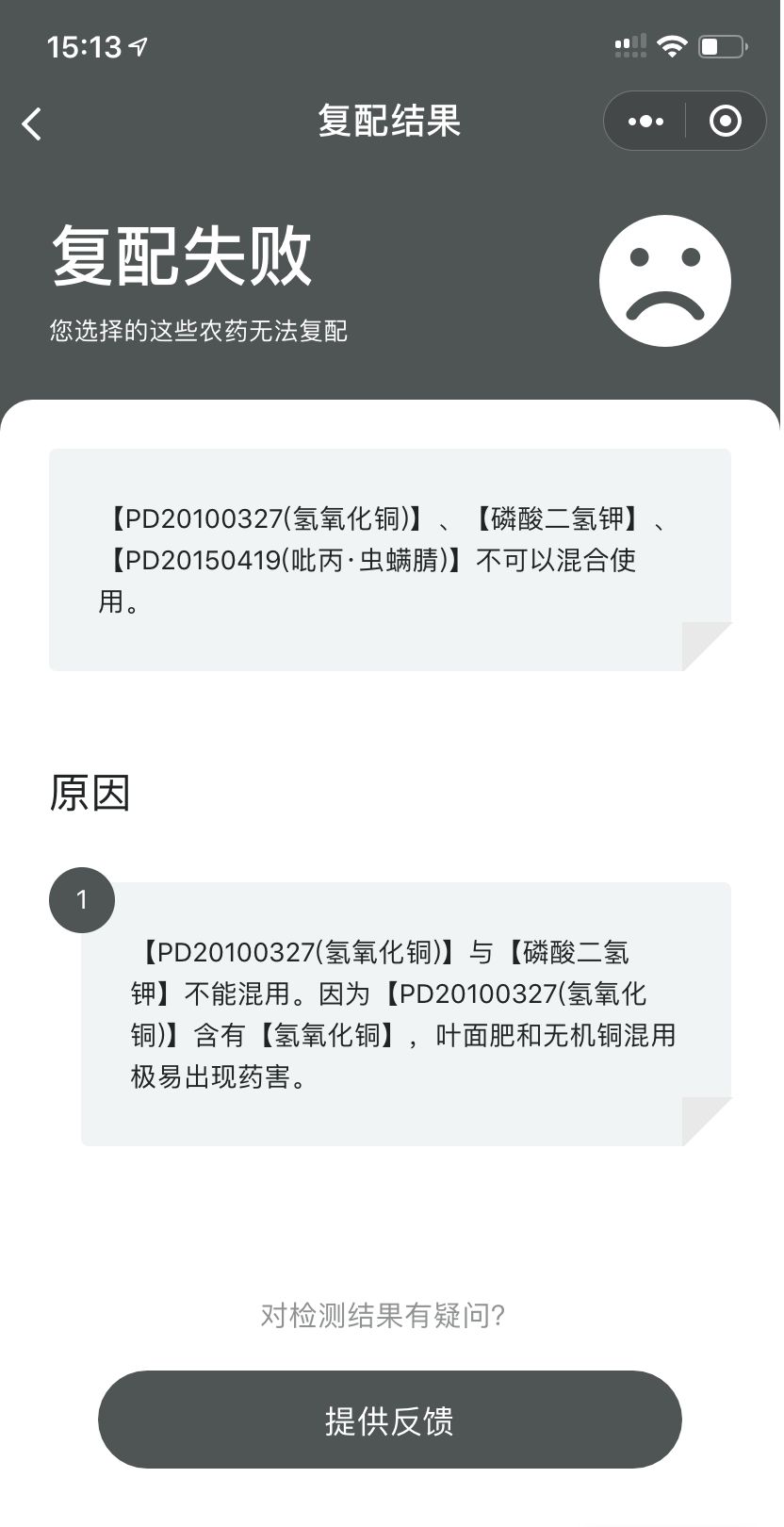
Task: Tap the circular close capsule icon
Action: (724, 122)
